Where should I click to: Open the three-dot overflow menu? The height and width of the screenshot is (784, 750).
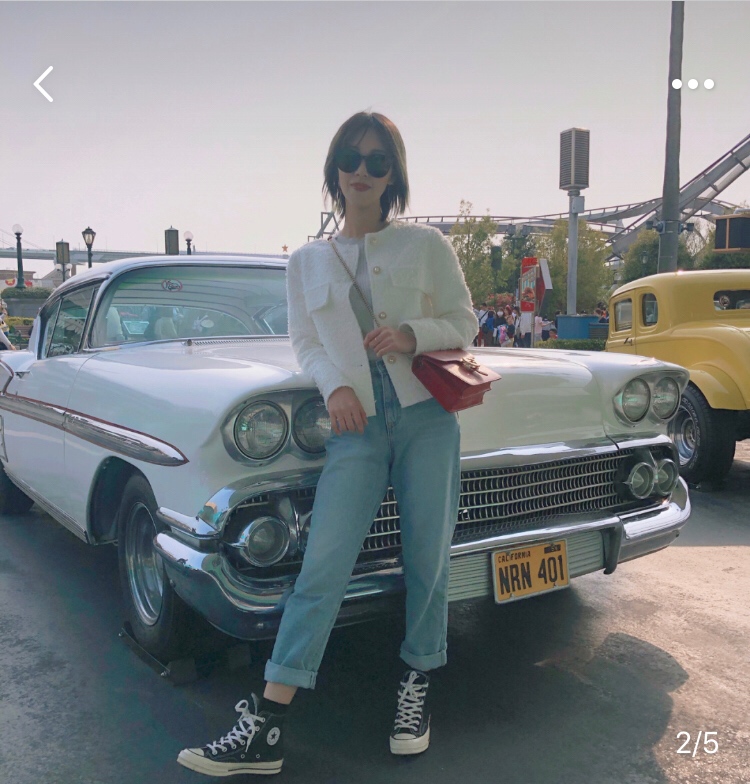click(x=693, y=84)
